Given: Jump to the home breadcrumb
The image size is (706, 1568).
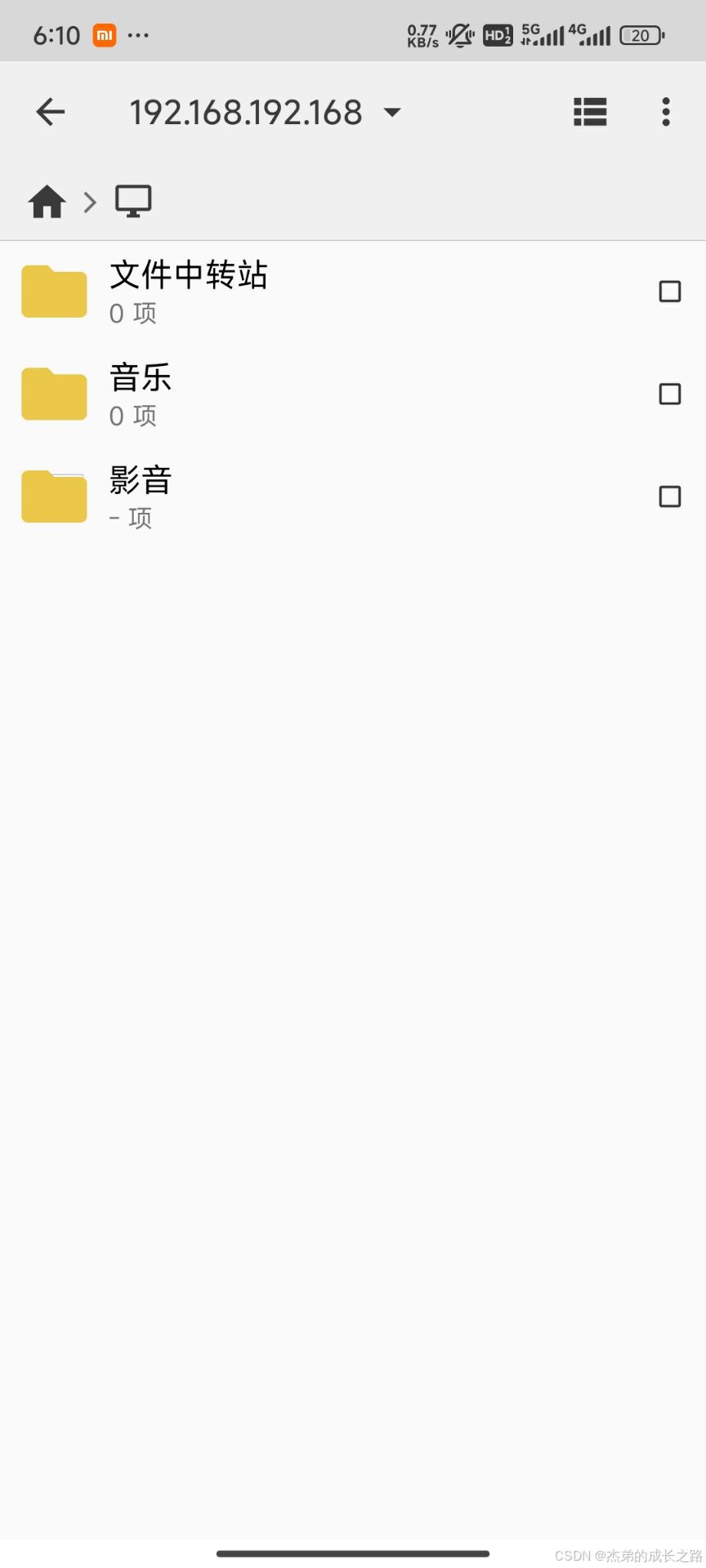Looking at the screenshot, I should point(47,201).
